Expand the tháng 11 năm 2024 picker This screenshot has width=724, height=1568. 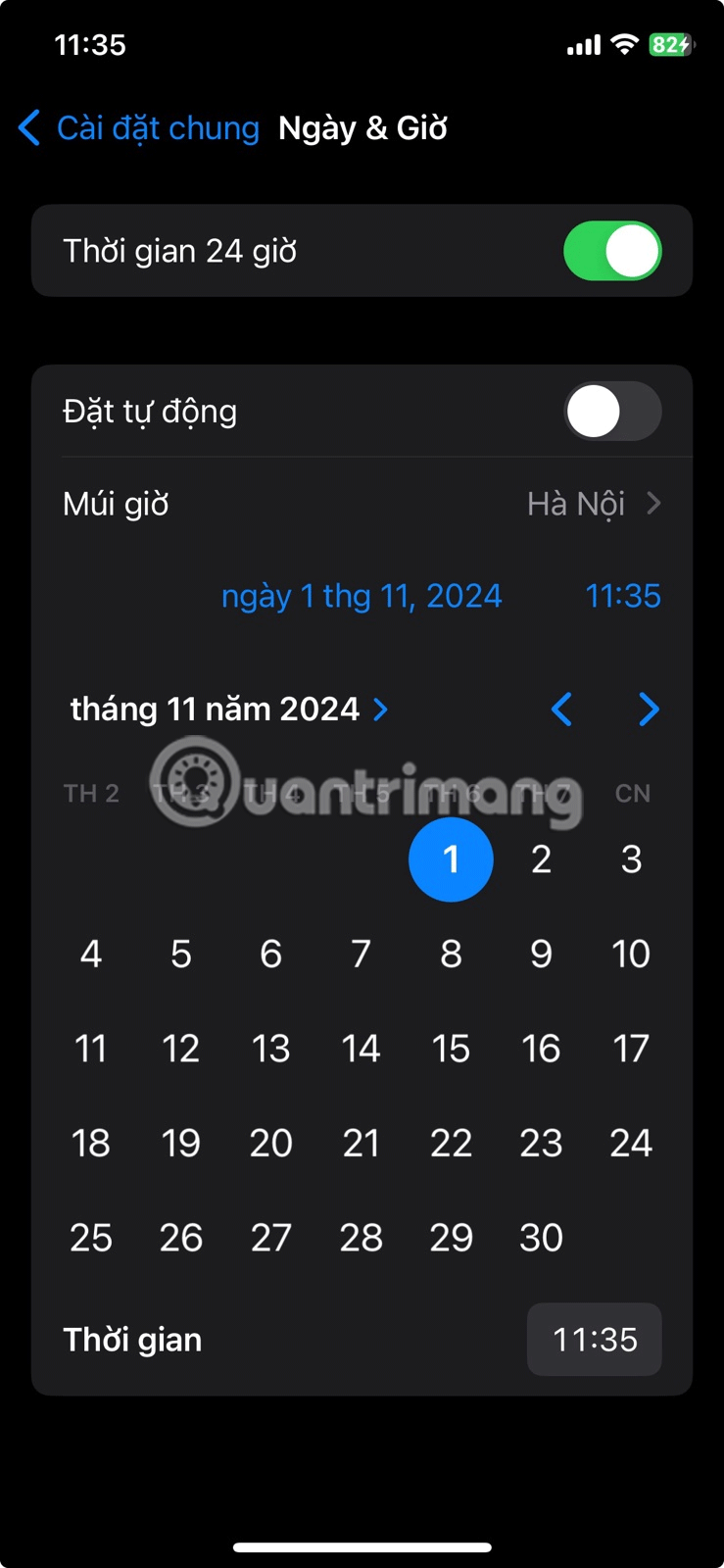pyautogui.click(x=229, y=710)
